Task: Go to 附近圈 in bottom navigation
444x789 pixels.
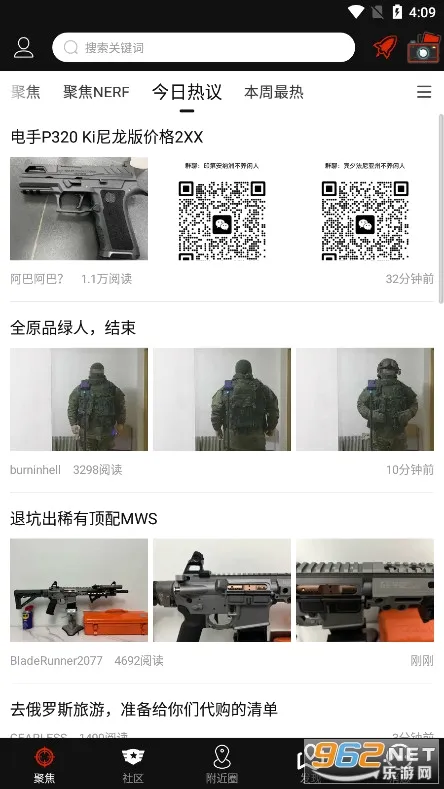Action: pos(221,764)
